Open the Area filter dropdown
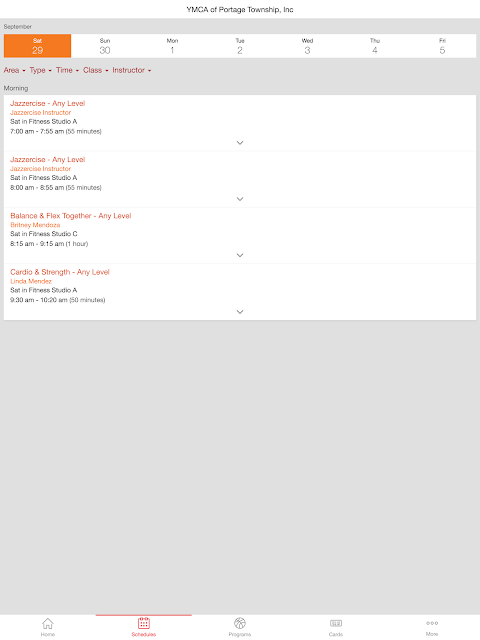The height and width of the screenshot is (640, 480). pyautogui.click(x=14, y=70)
